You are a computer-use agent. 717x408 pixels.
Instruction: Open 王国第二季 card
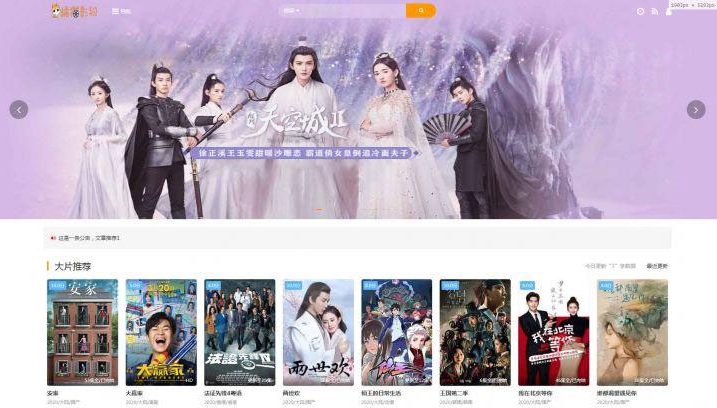[475, 332]
